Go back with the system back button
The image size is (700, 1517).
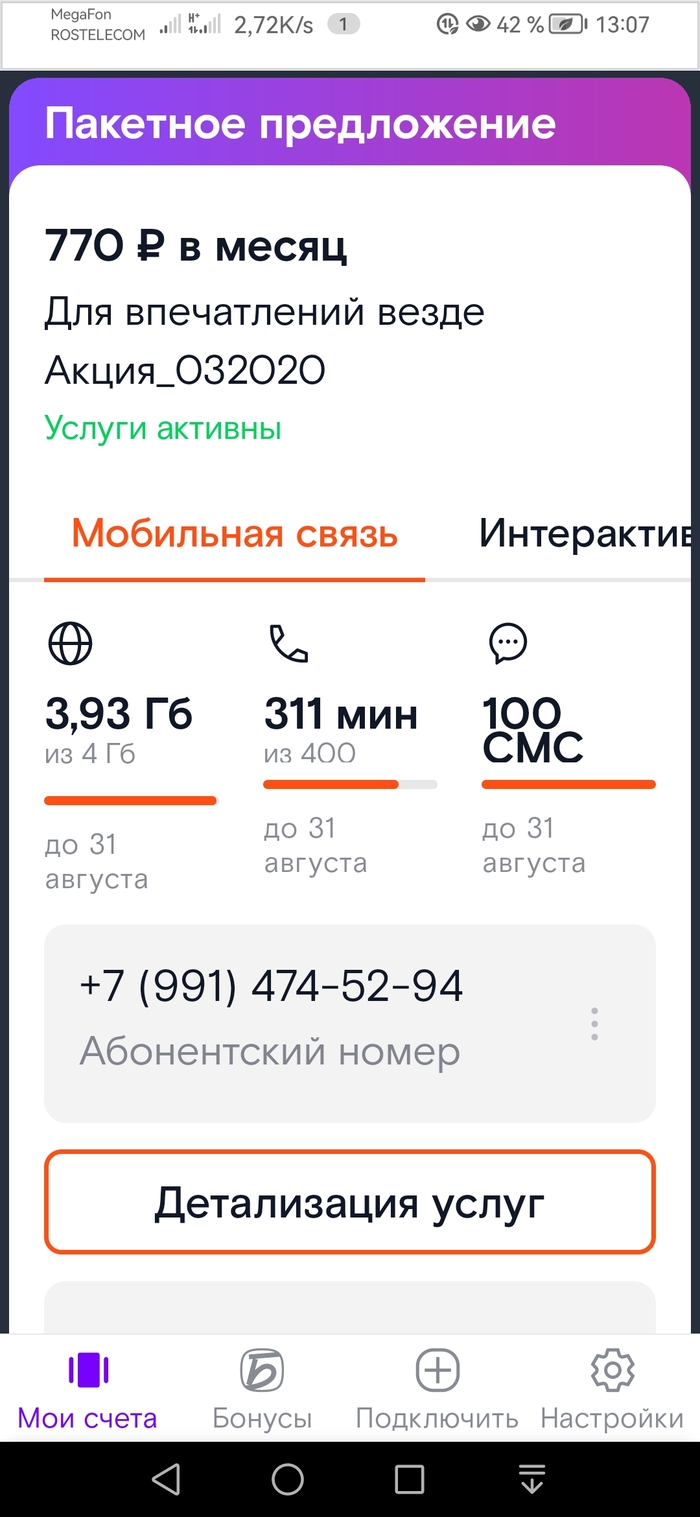[x=166, y=1479]
